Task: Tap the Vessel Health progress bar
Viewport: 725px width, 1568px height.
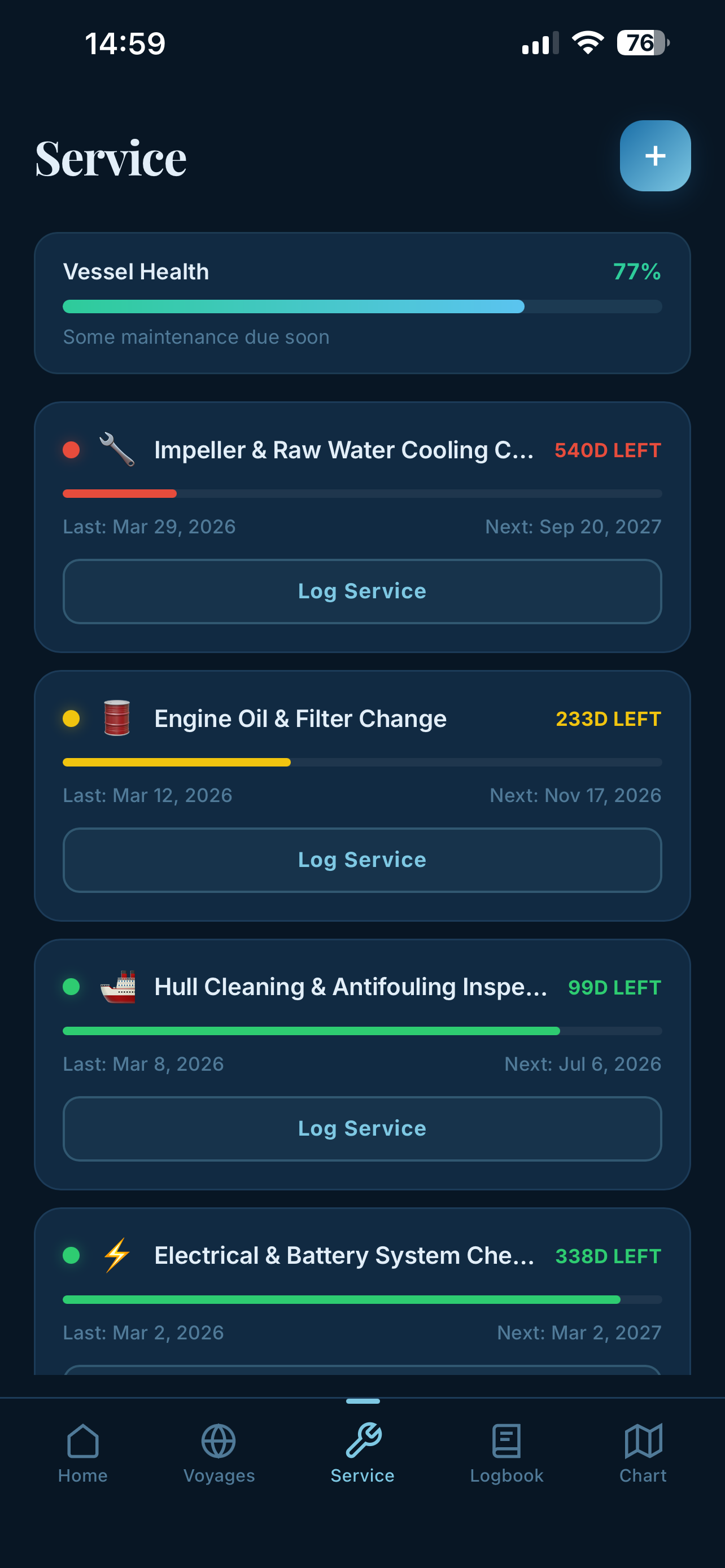Action: click(362, 307)
